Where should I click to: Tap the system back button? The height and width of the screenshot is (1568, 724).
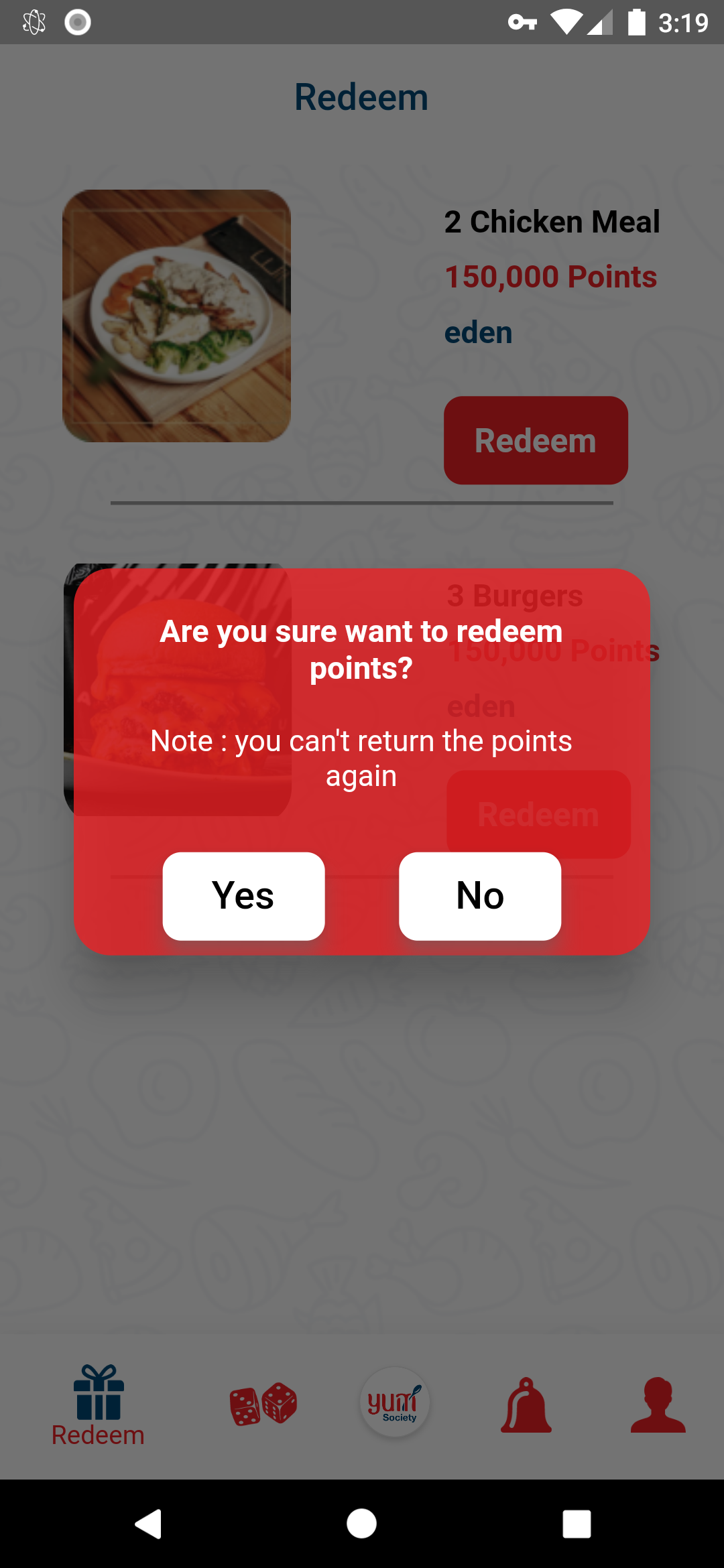pyautogui.click(x=149, y=1524)
